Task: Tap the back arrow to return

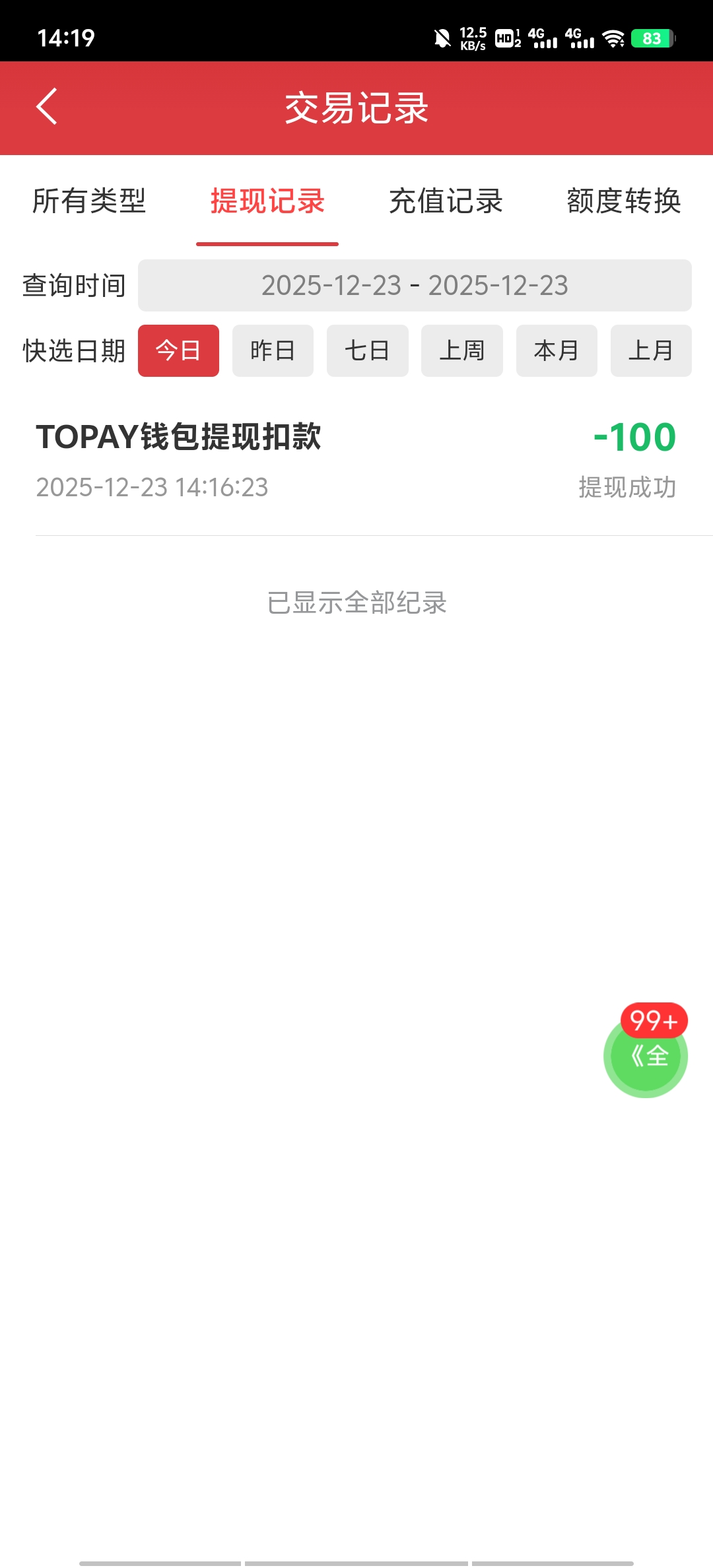Action: (x=46, y=107)
